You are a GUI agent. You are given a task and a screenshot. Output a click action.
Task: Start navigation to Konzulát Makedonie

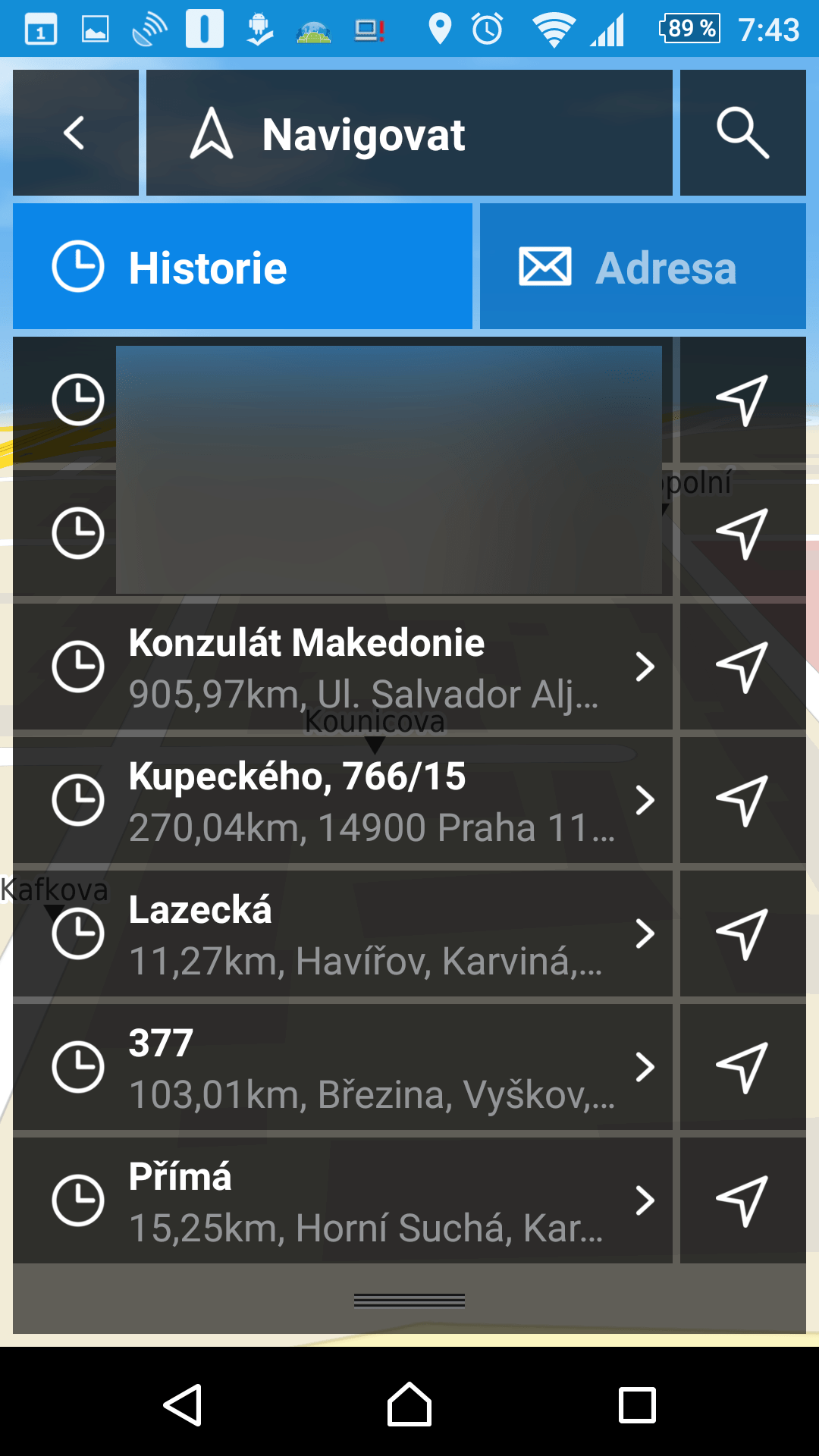743,667
